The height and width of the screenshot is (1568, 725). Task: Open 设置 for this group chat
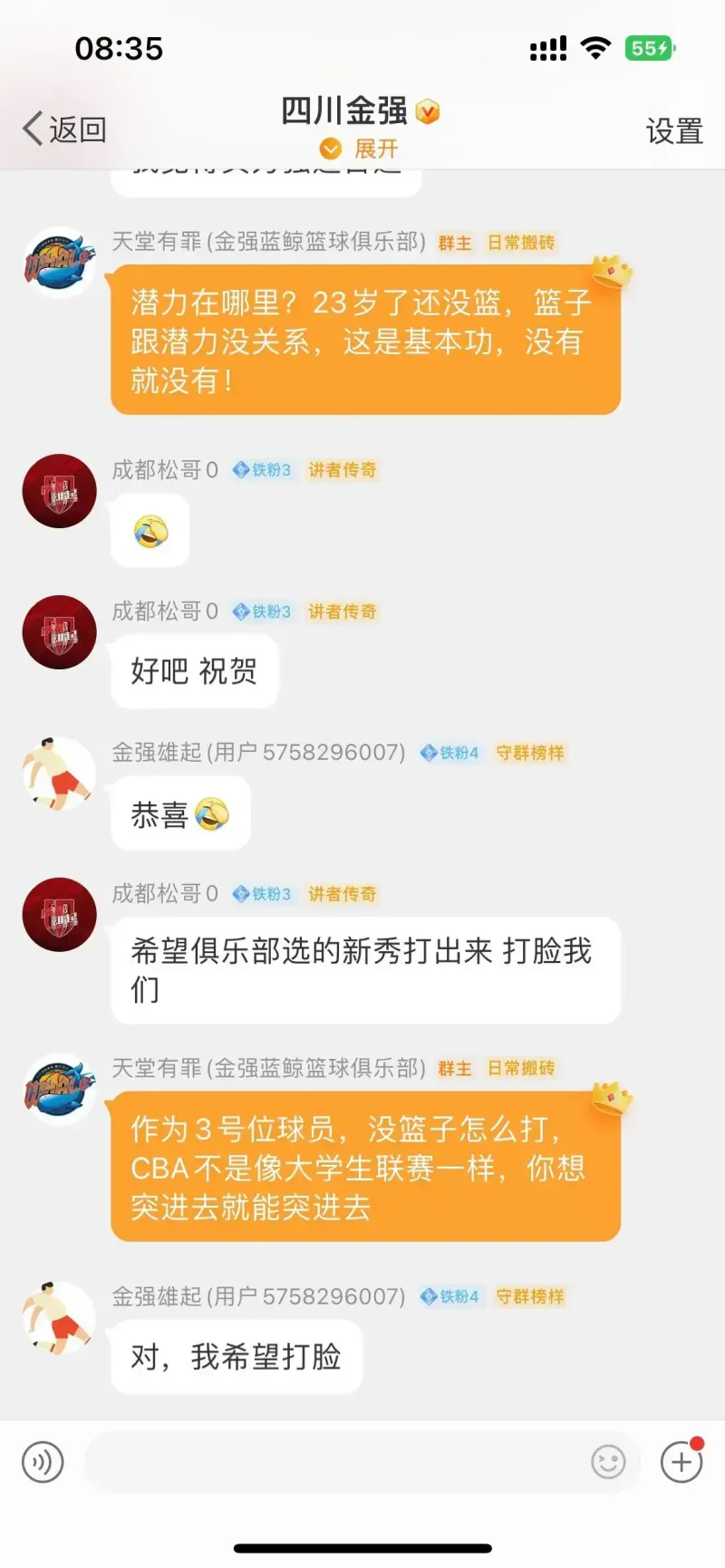pyautogui.click(x=673, y=131)
